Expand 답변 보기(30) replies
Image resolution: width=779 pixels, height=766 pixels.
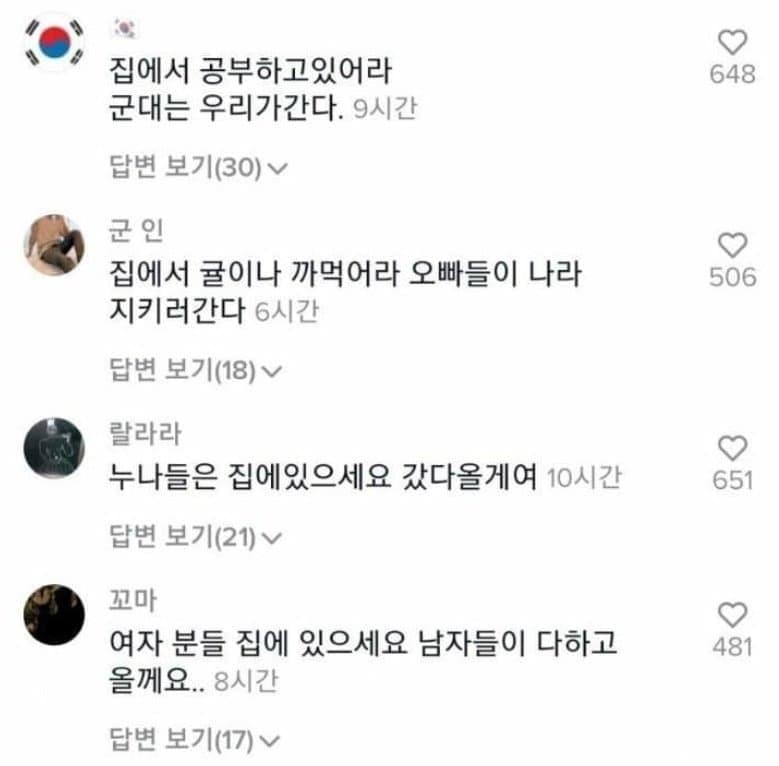[198, 168]
